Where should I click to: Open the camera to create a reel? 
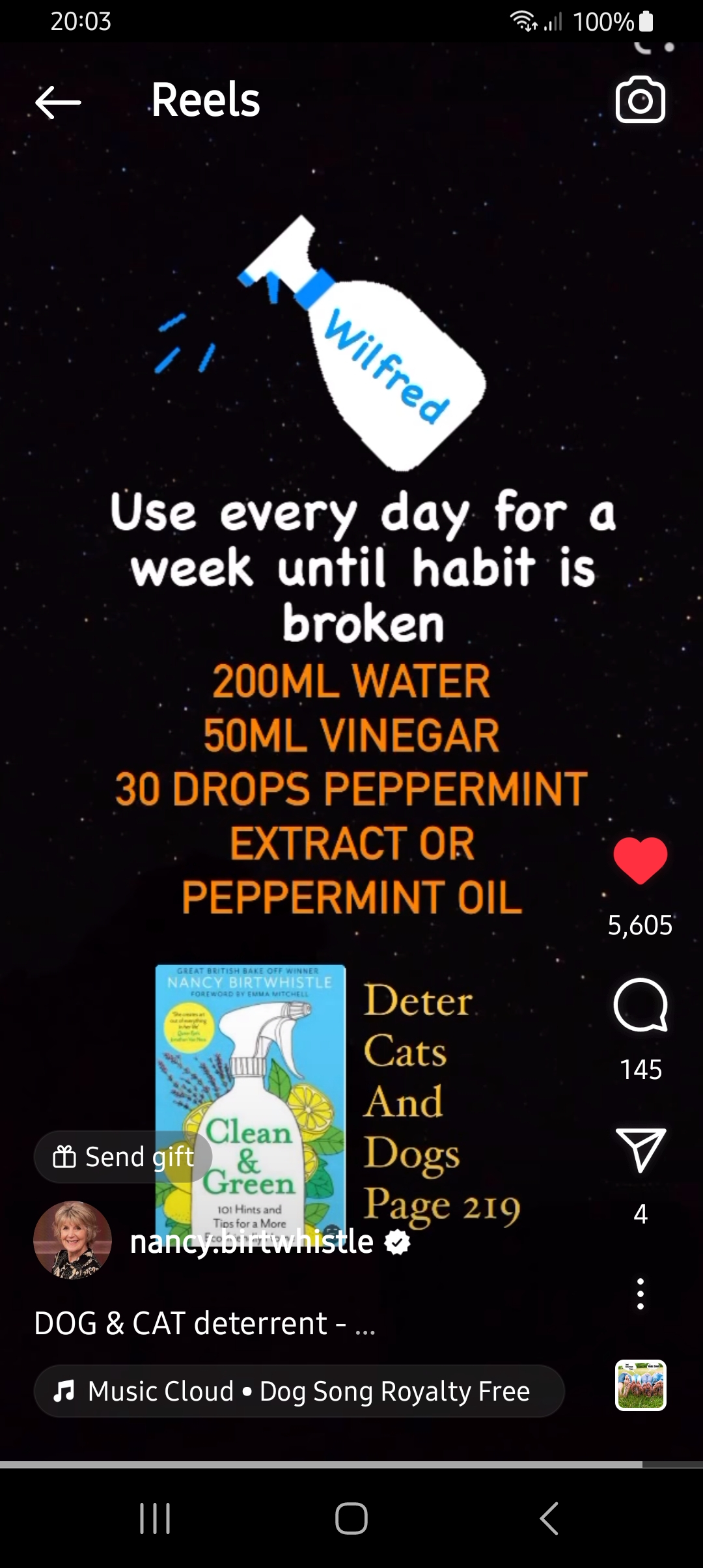[641, 100]
